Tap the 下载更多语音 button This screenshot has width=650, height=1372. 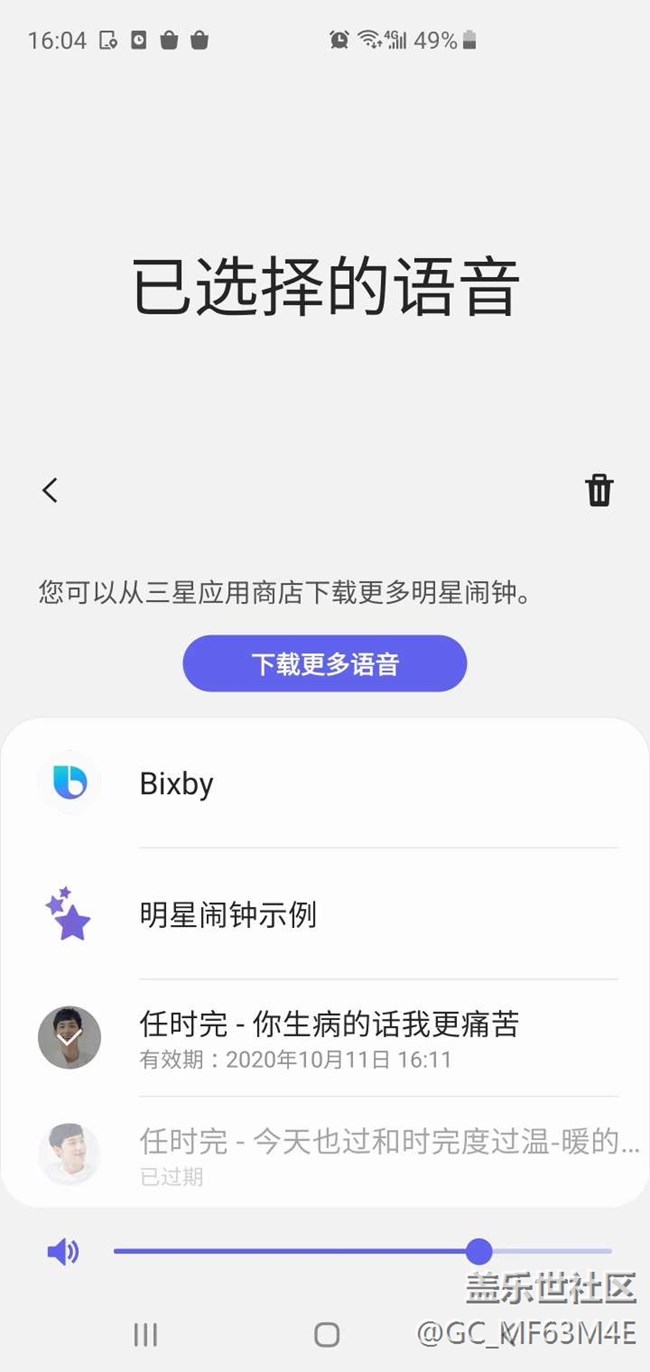pos(324,664)
